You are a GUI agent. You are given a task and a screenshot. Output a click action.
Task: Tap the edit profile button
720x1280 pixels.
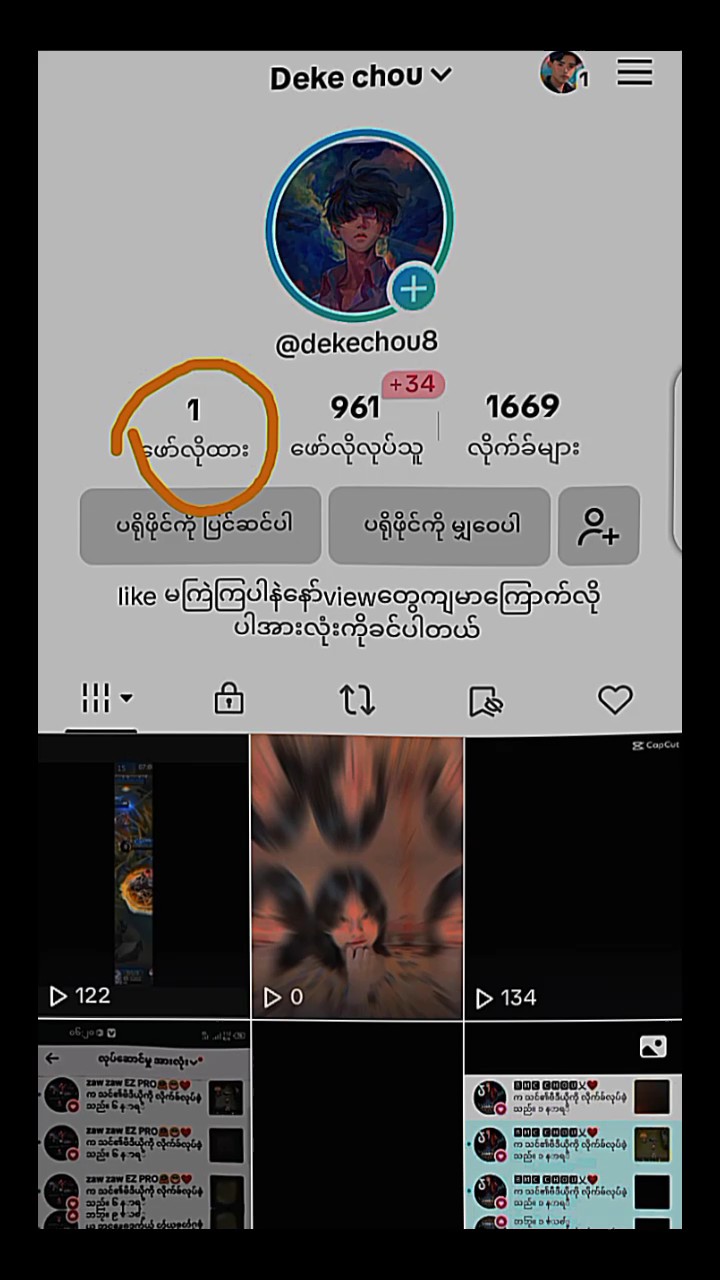click(x=201, y=525)
